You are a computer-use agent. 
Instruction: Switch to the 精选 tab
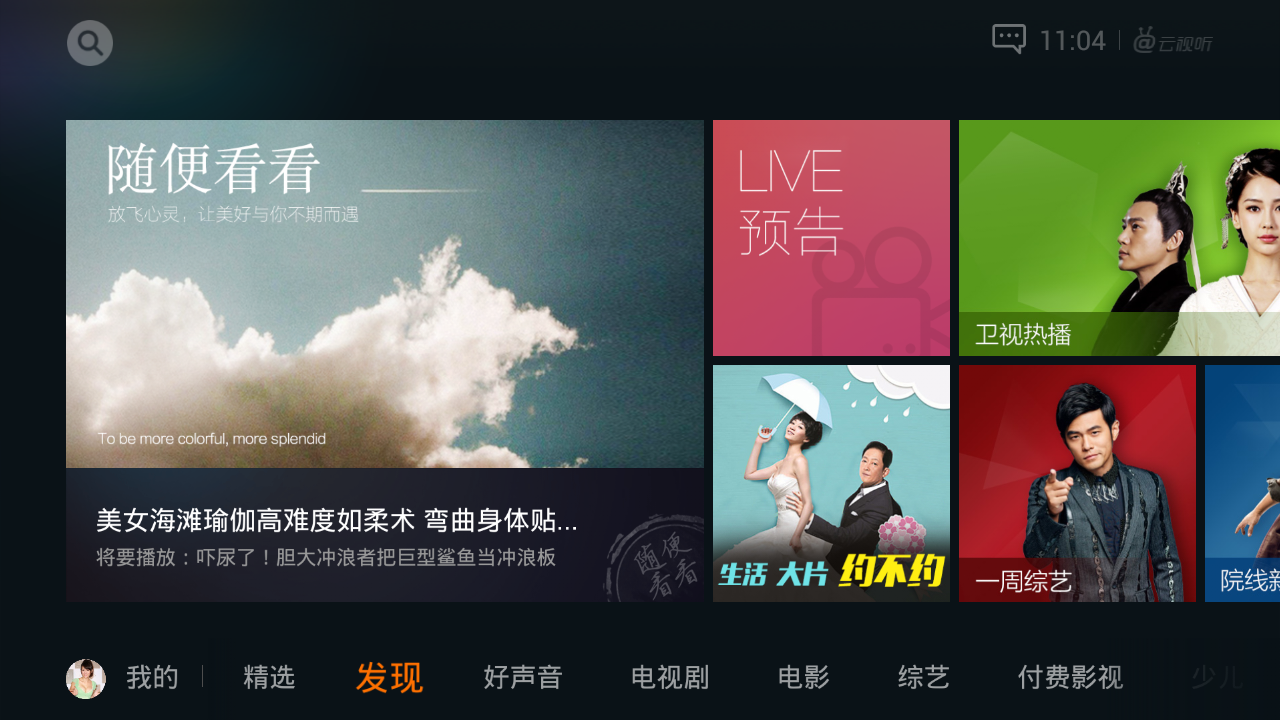pos(269,678)
